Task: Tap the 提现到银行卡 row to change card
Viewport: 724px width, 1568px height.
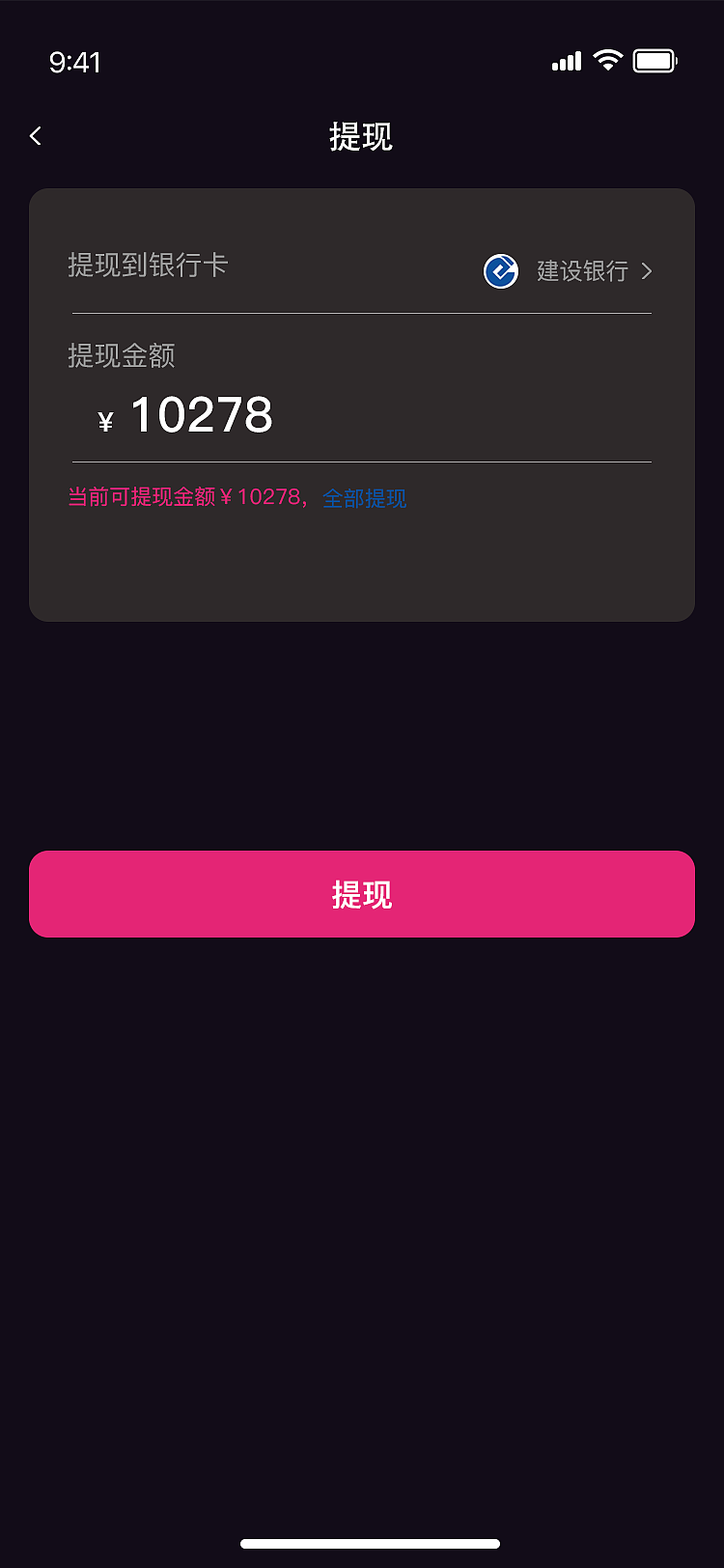Action: click(x=150, y=266)
